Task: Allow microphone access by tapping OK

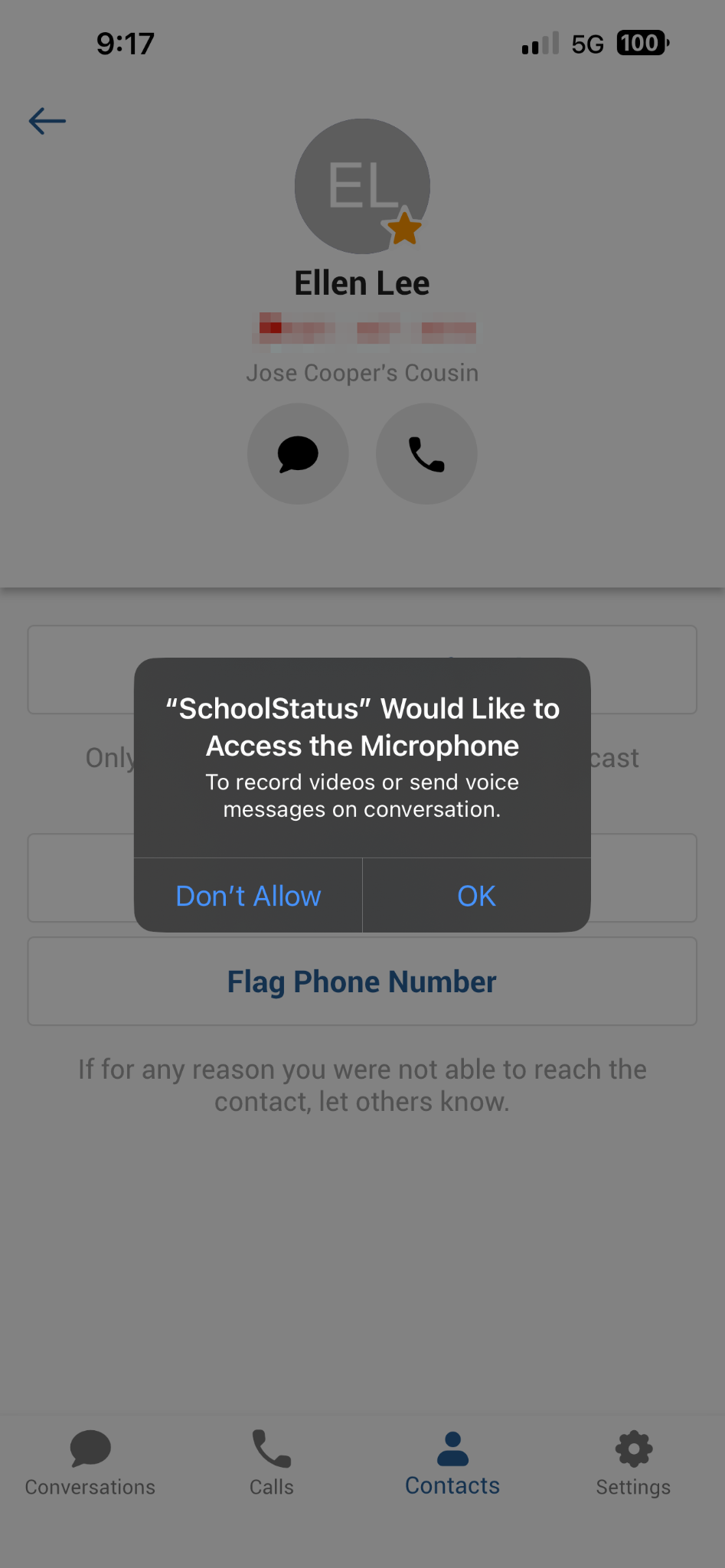Action: pyautogui.click(x=476, y=895)
